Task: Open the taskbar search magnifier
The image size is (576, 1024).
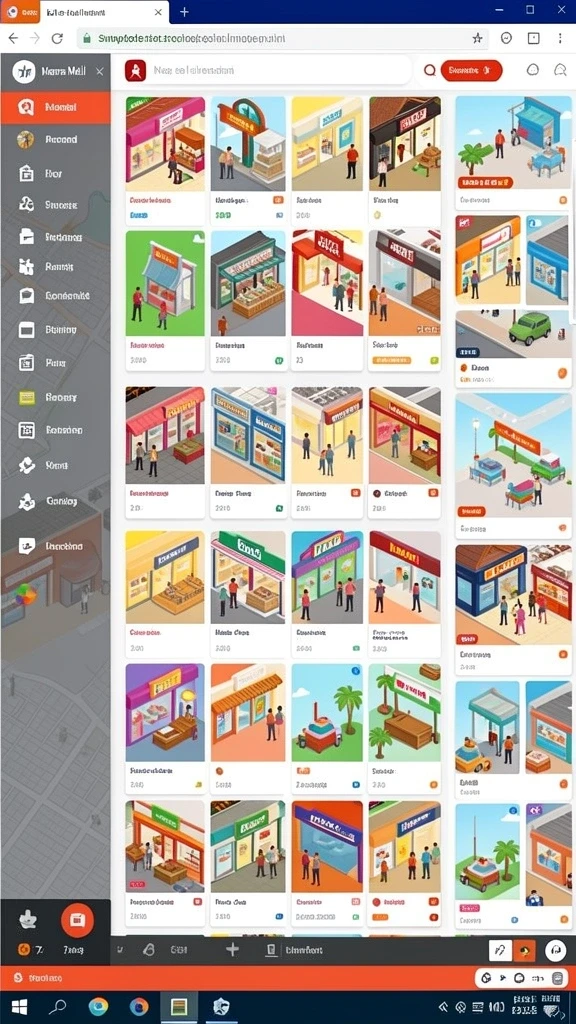Action: tap(57, 1006)
